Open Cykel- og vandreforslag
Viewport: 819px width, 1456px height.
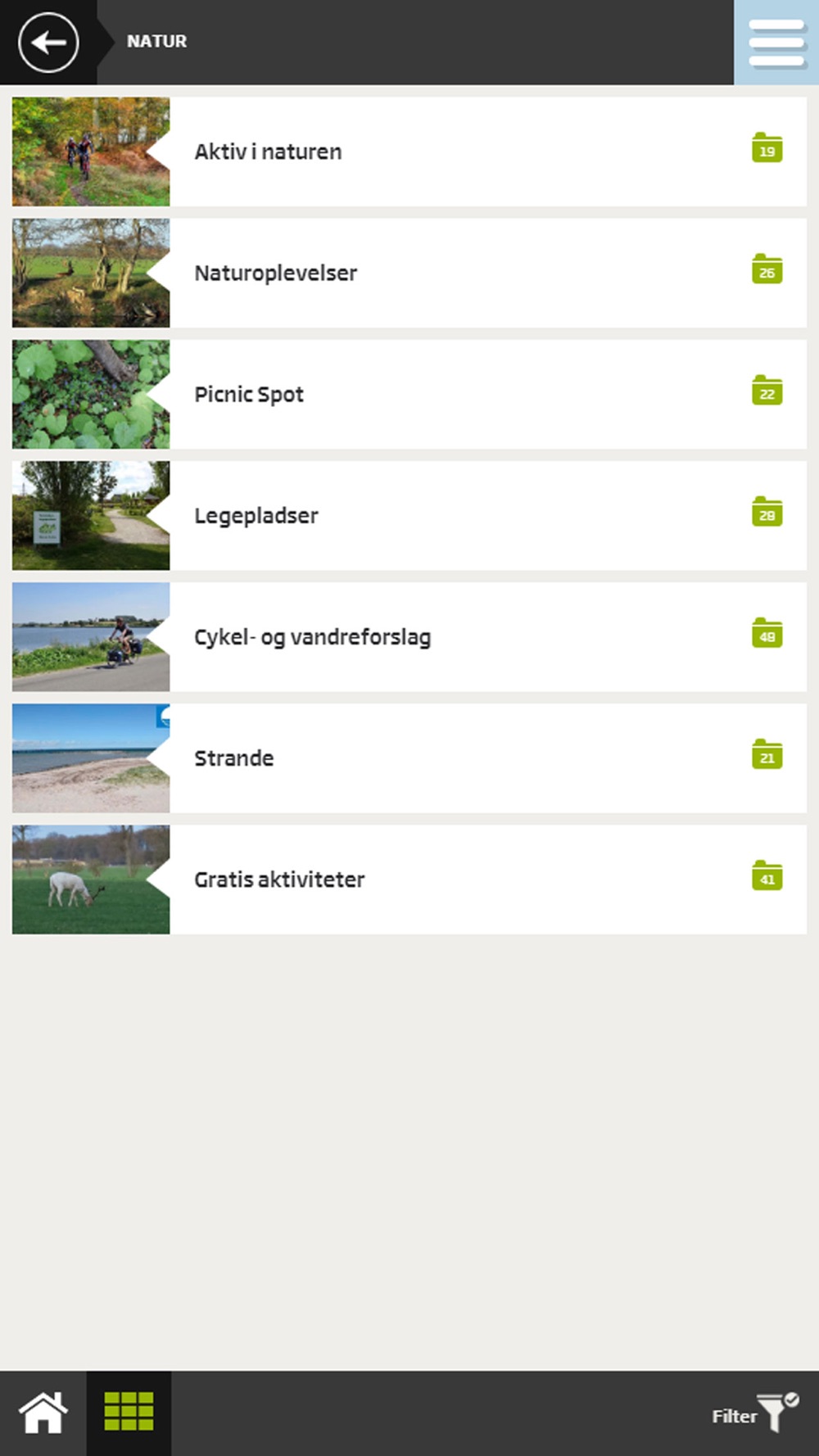[x=409, y=636]
